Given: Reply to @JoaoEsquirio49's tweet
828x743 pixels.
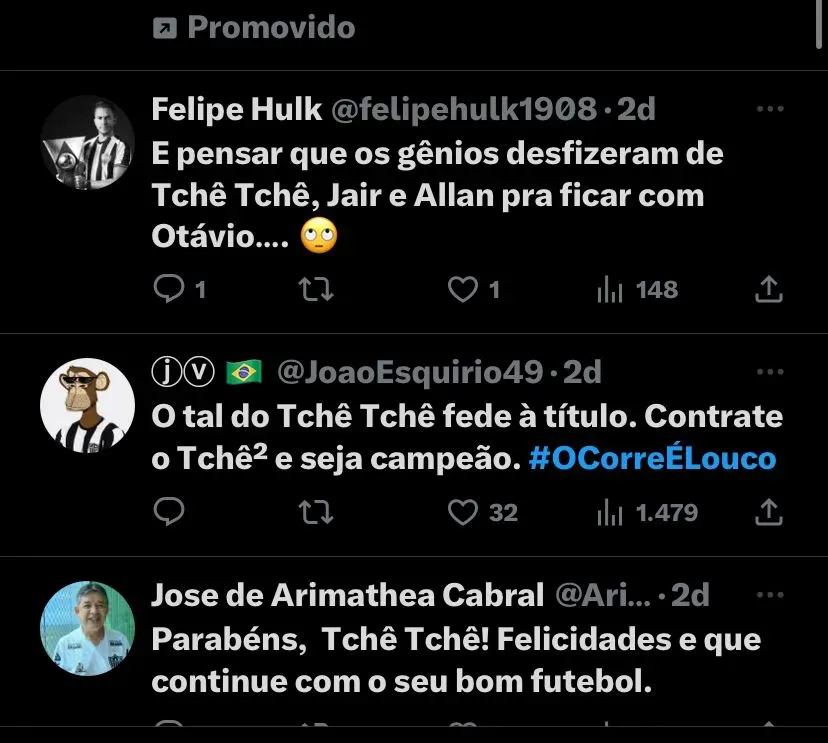Looking at the screenshot, I should coord(172,513).
